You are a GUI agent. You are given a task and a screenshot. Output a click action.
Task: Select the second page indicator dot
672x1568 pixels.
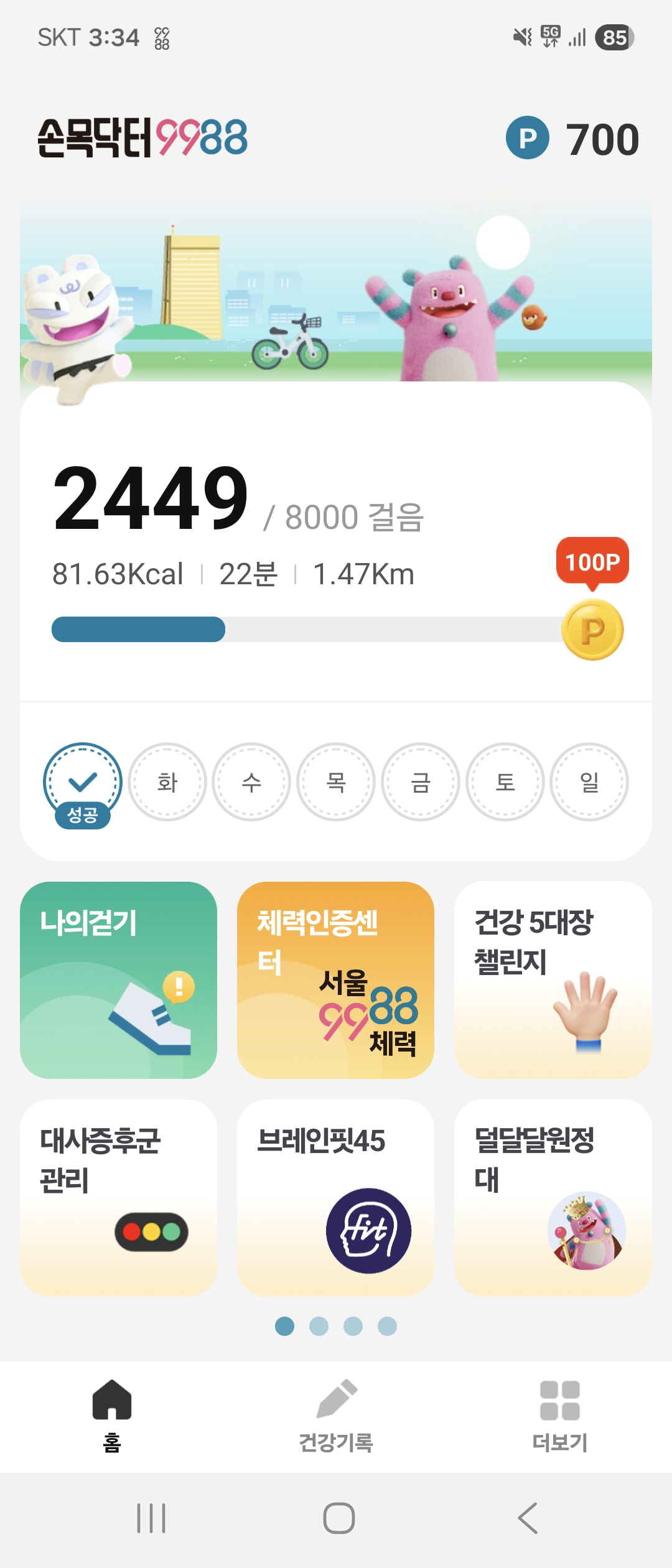pyautogui.click(x=319, y=1326)
